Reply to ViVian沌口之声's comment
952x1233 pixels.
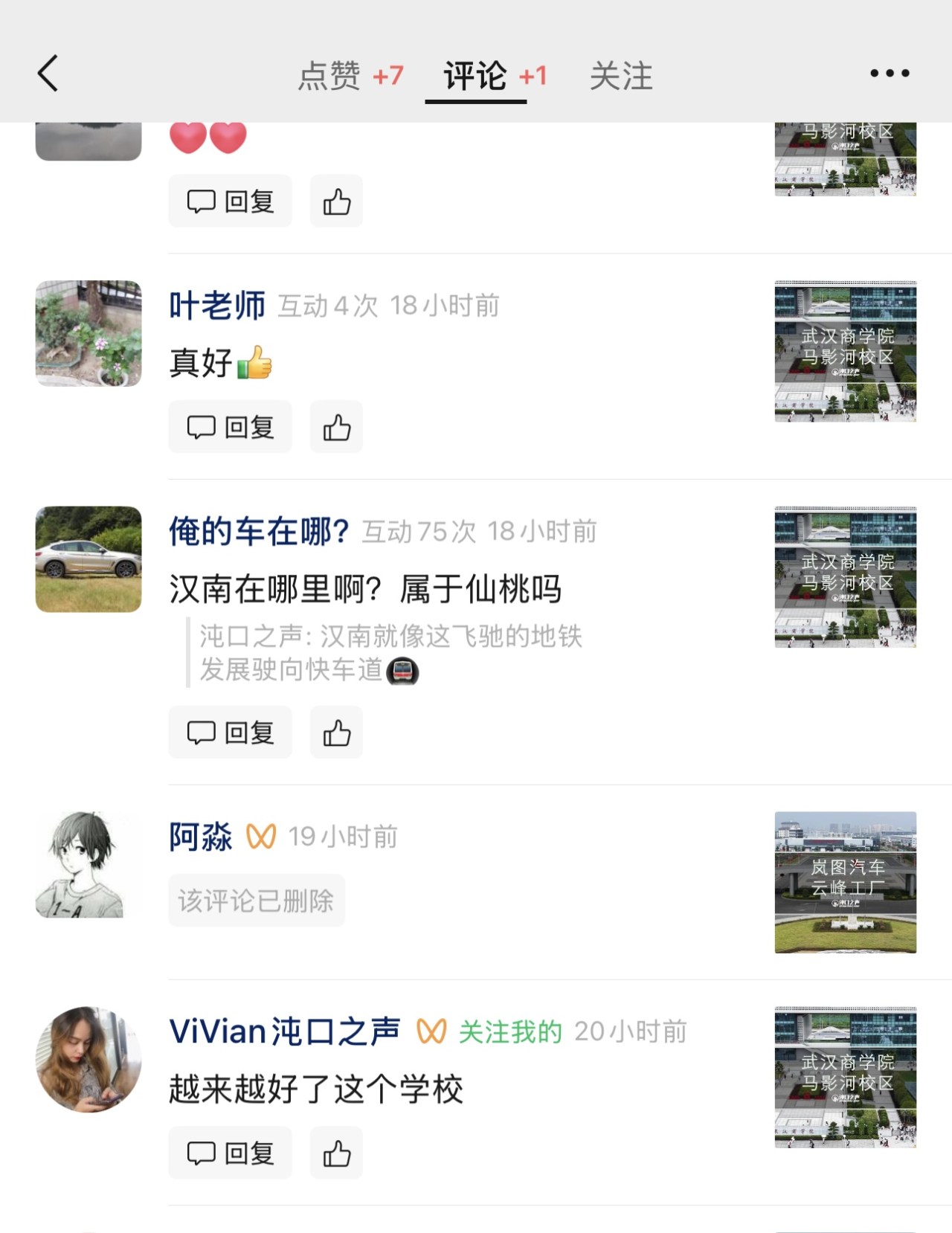point(231,1153)
